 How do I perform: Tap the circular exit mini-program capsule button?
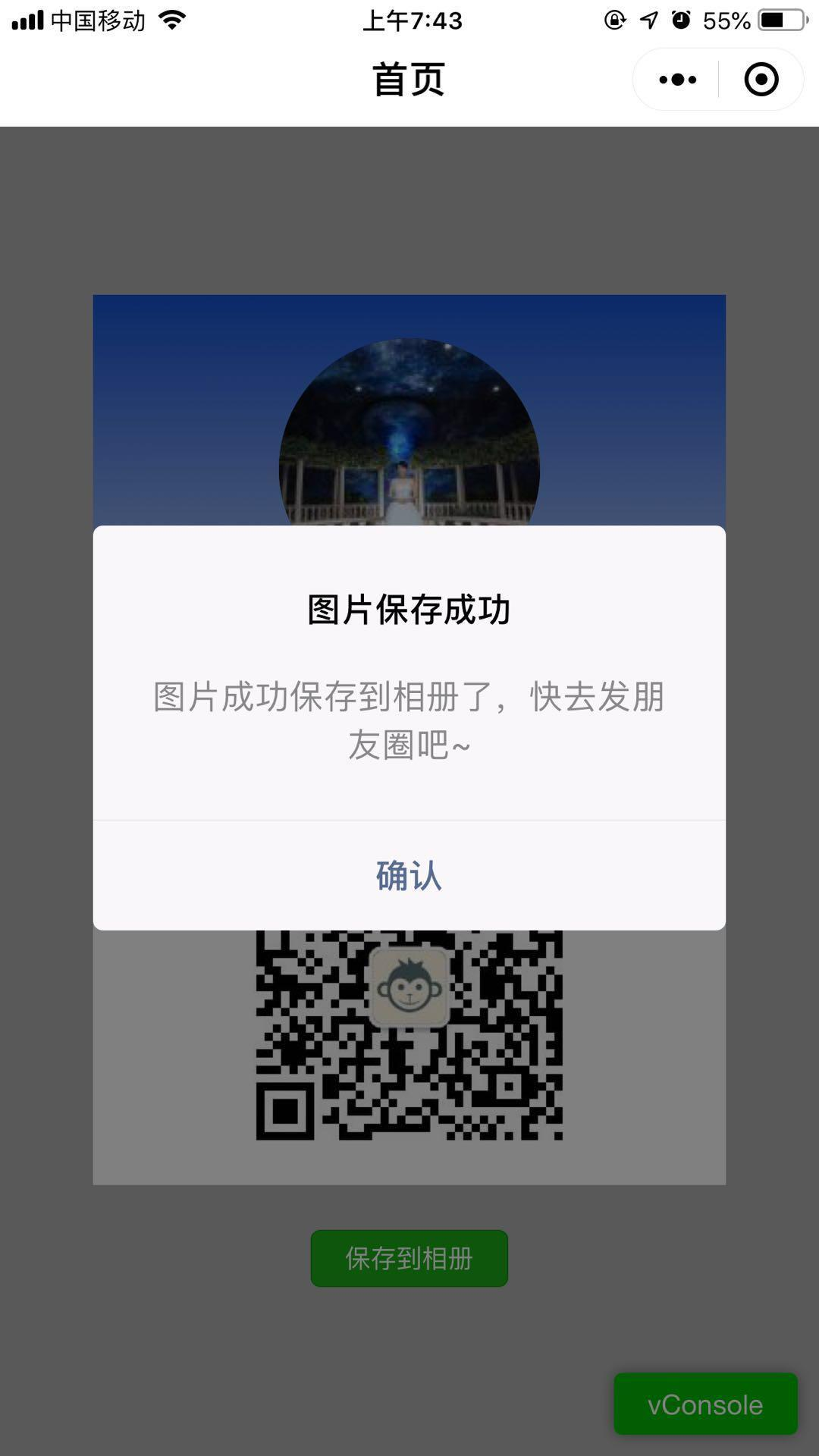pos(760,79)
